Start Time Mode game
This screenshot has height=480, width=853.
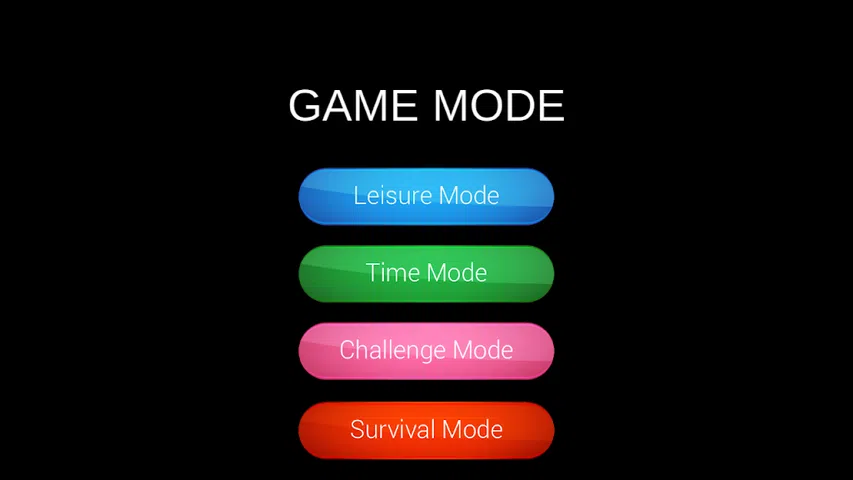pos(426,273)
